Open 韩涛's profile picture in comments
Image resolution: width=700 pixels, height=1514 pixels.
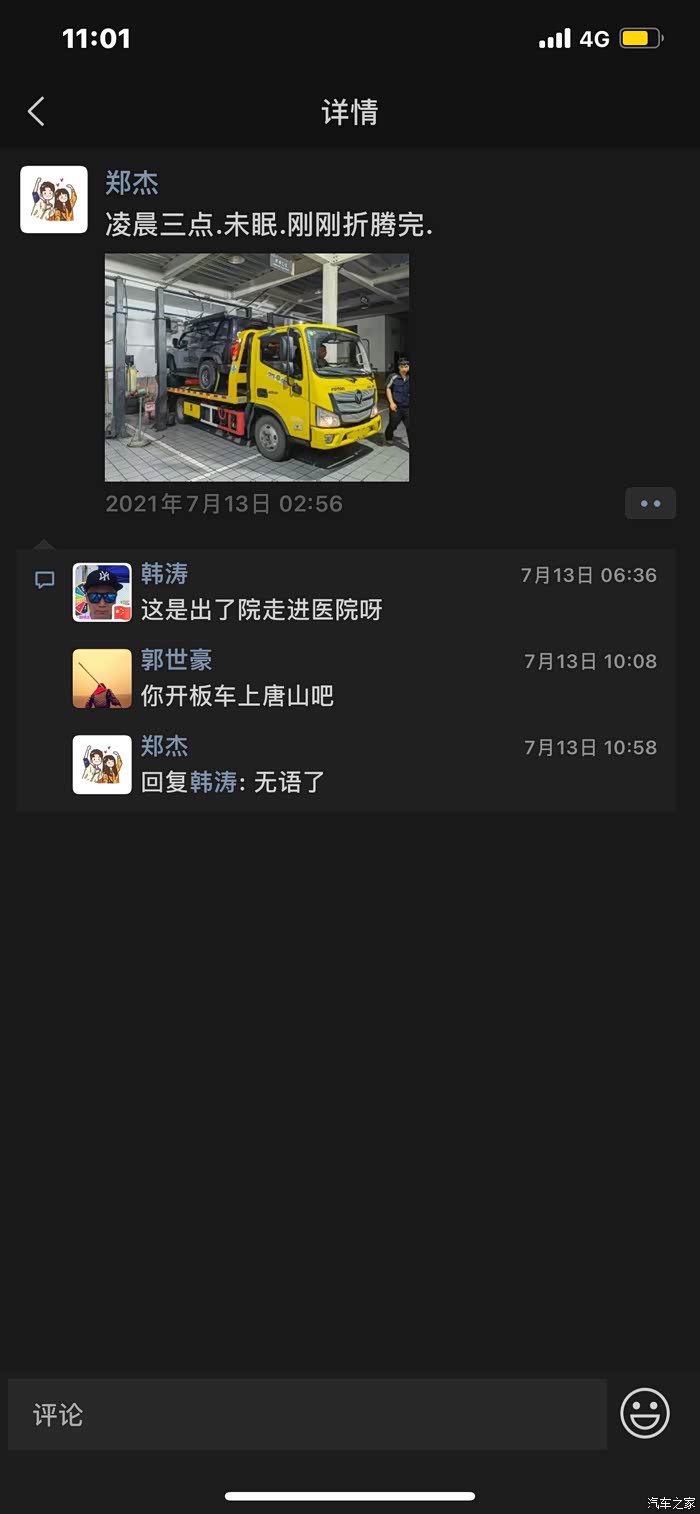point(102,592)
